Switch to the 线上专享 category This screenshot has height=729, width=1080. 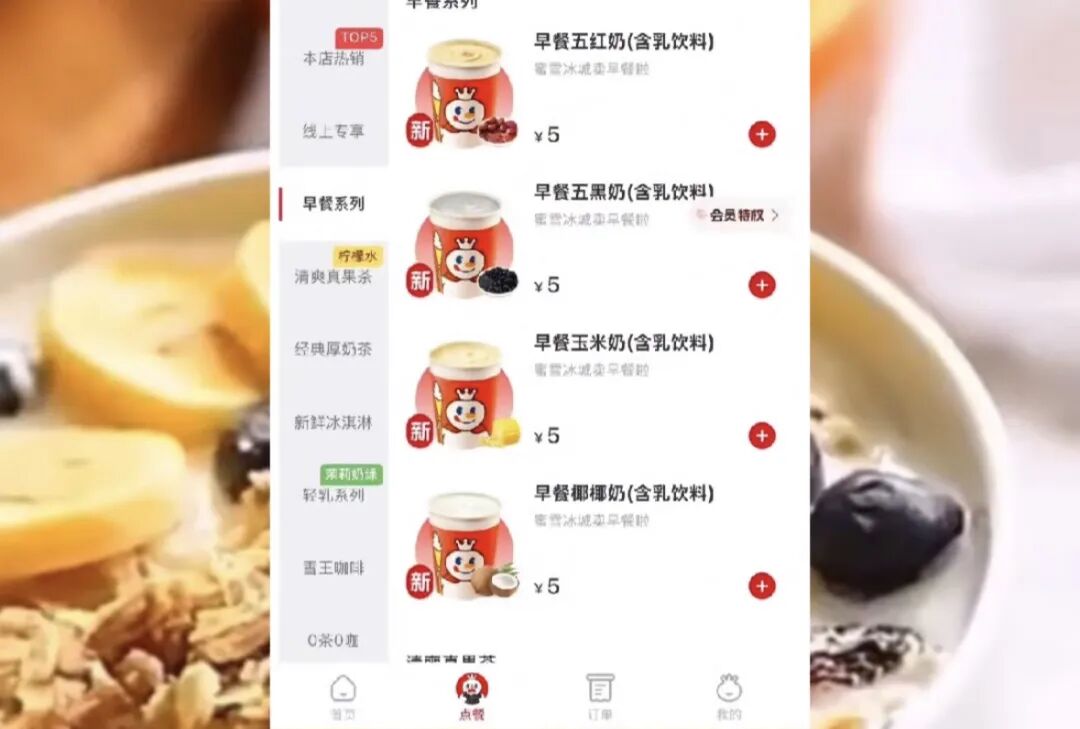point(333,131)
